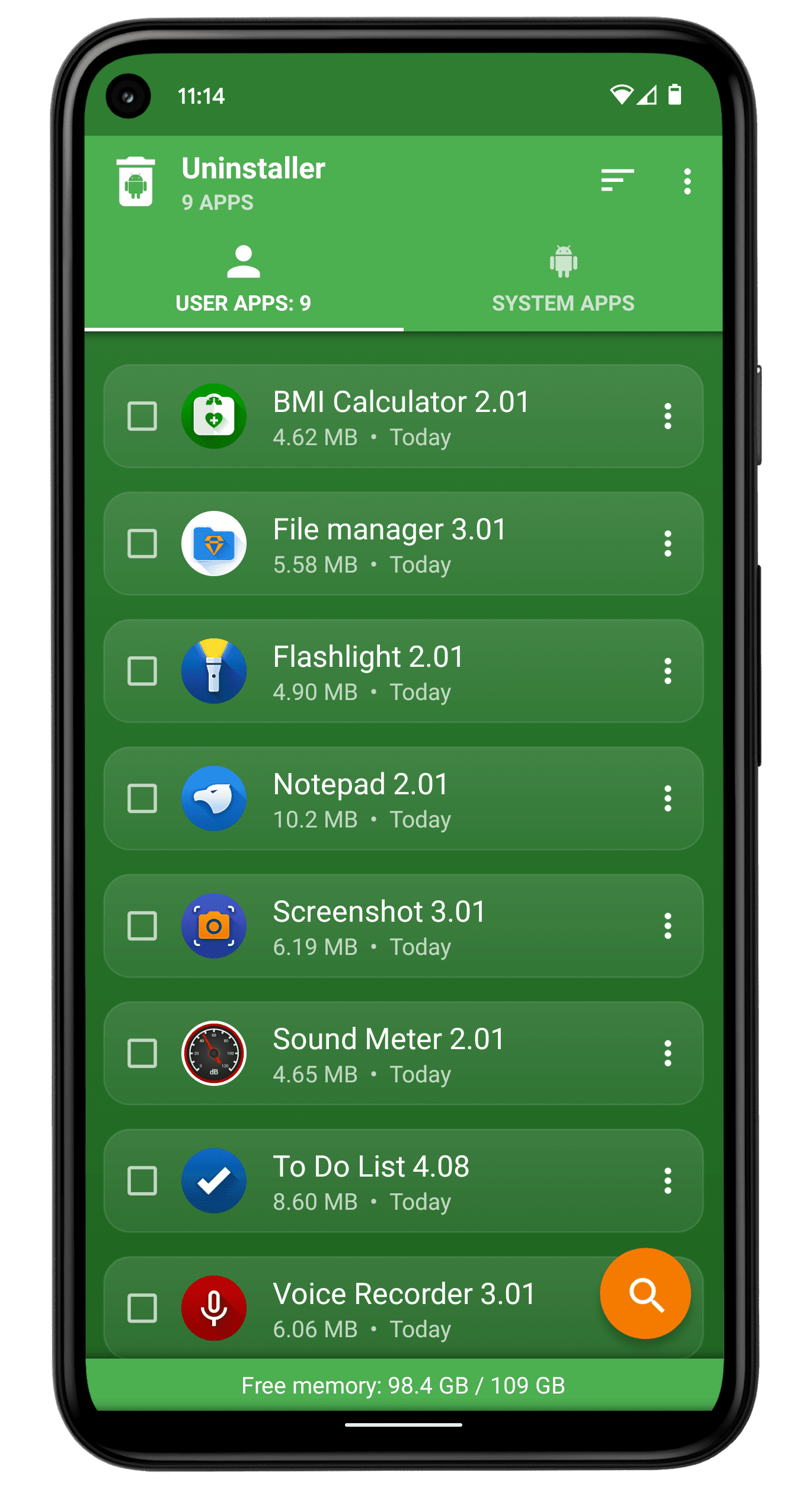The width and height of the screenshot is (812, 1502).
Task: Open the overflow menu in the app bar
Action: point(687,181)
